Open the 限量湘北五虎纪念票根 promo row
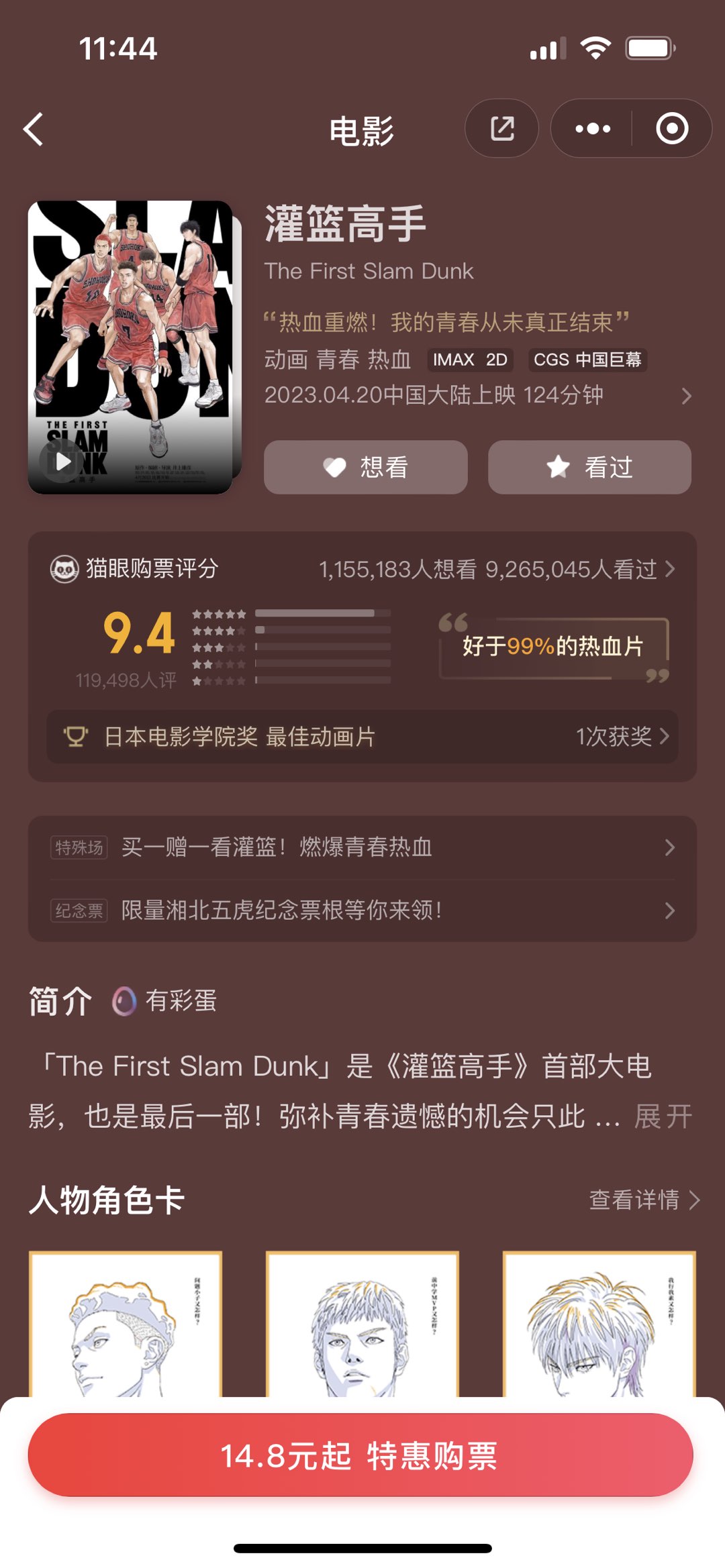725x1568 pixels. [362, 910]
